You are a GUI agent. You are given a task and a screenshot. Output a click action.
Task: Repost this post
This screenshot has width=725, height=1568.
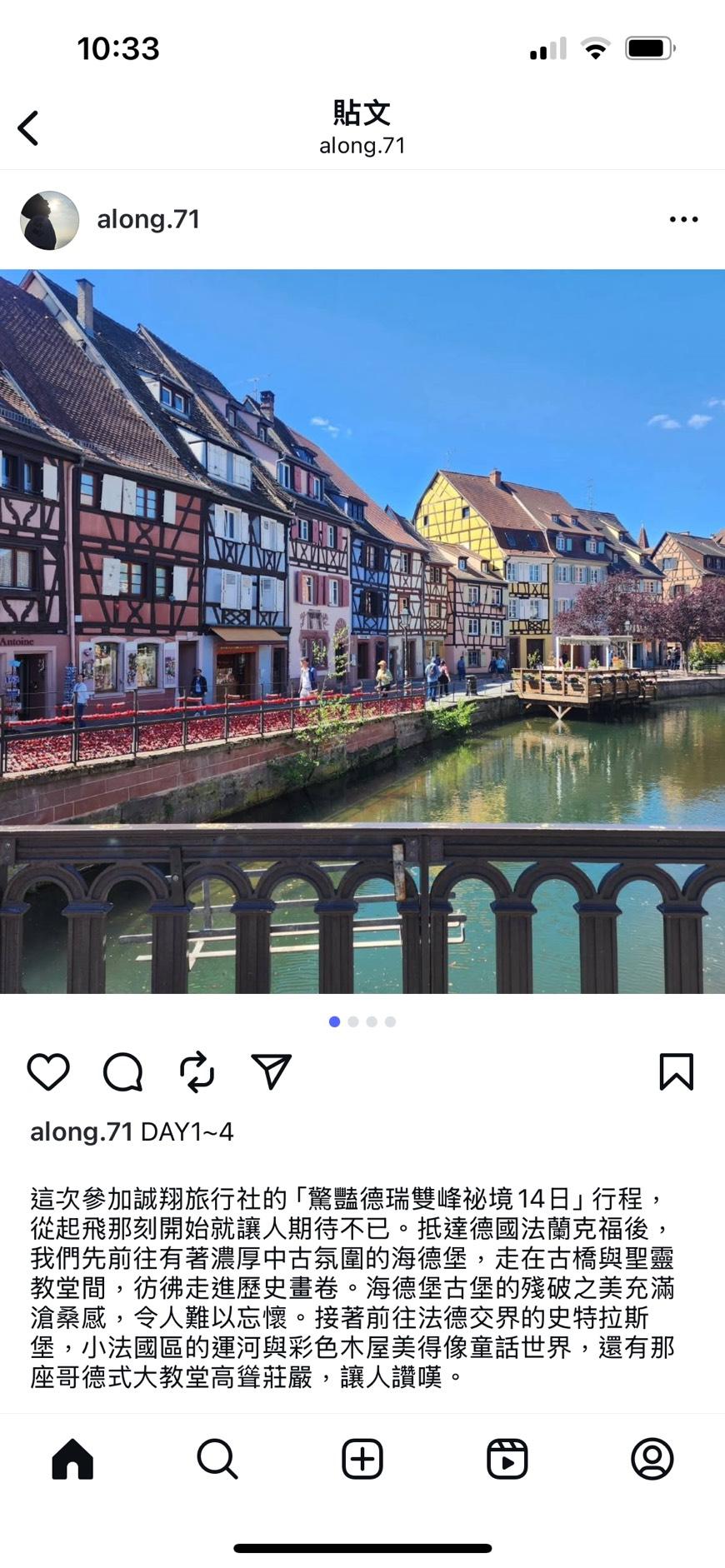197,1071
